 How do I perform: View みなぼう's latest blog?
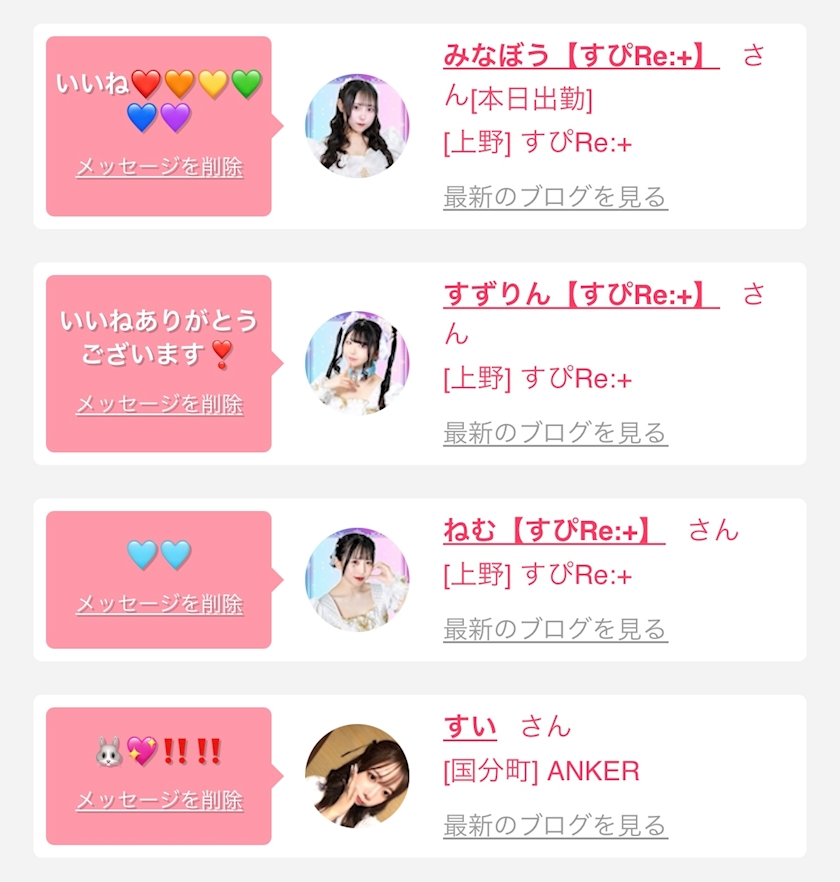[555, 197]
